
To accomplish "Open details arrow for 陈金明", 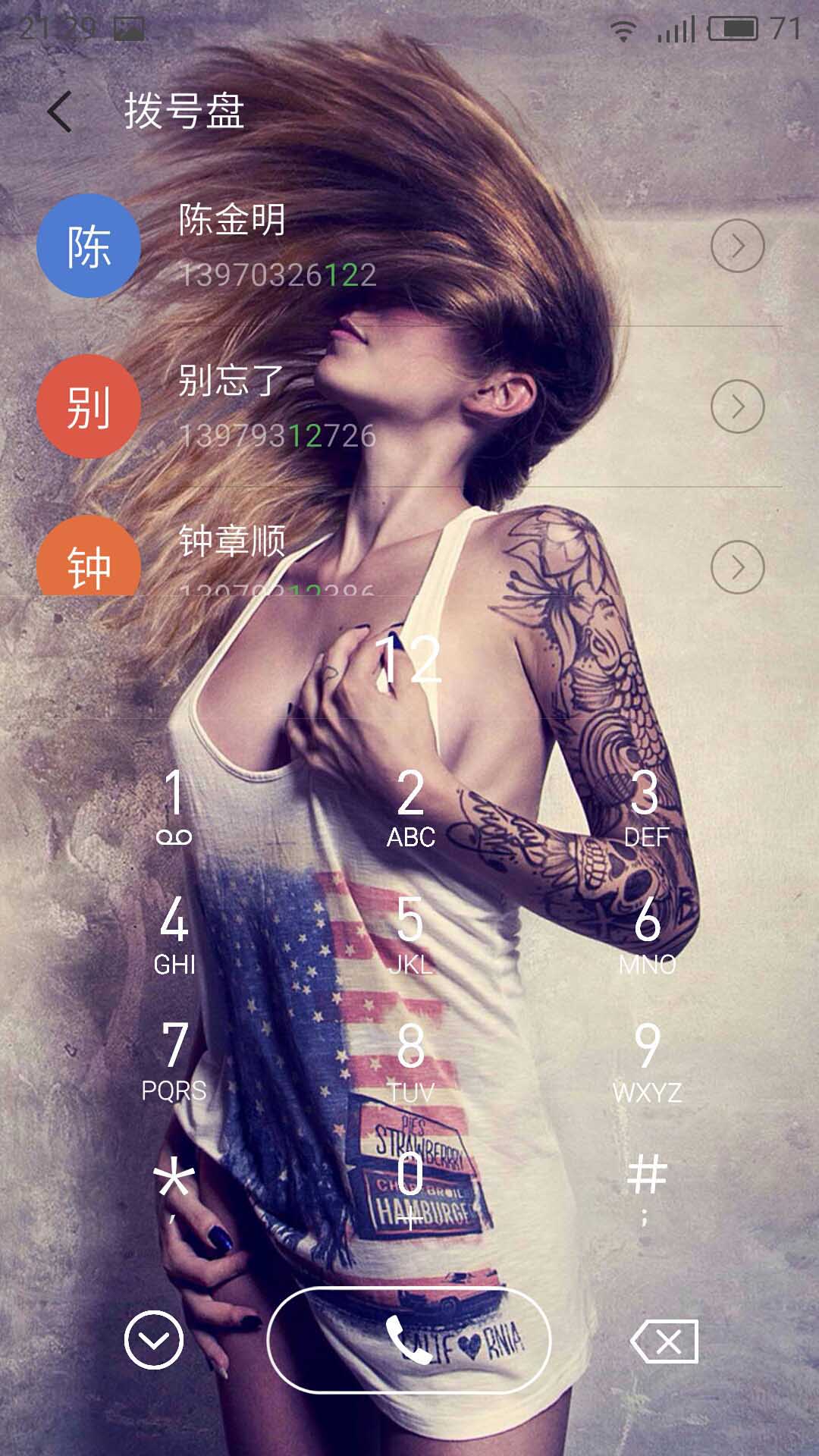I will [x=737, y=246].
